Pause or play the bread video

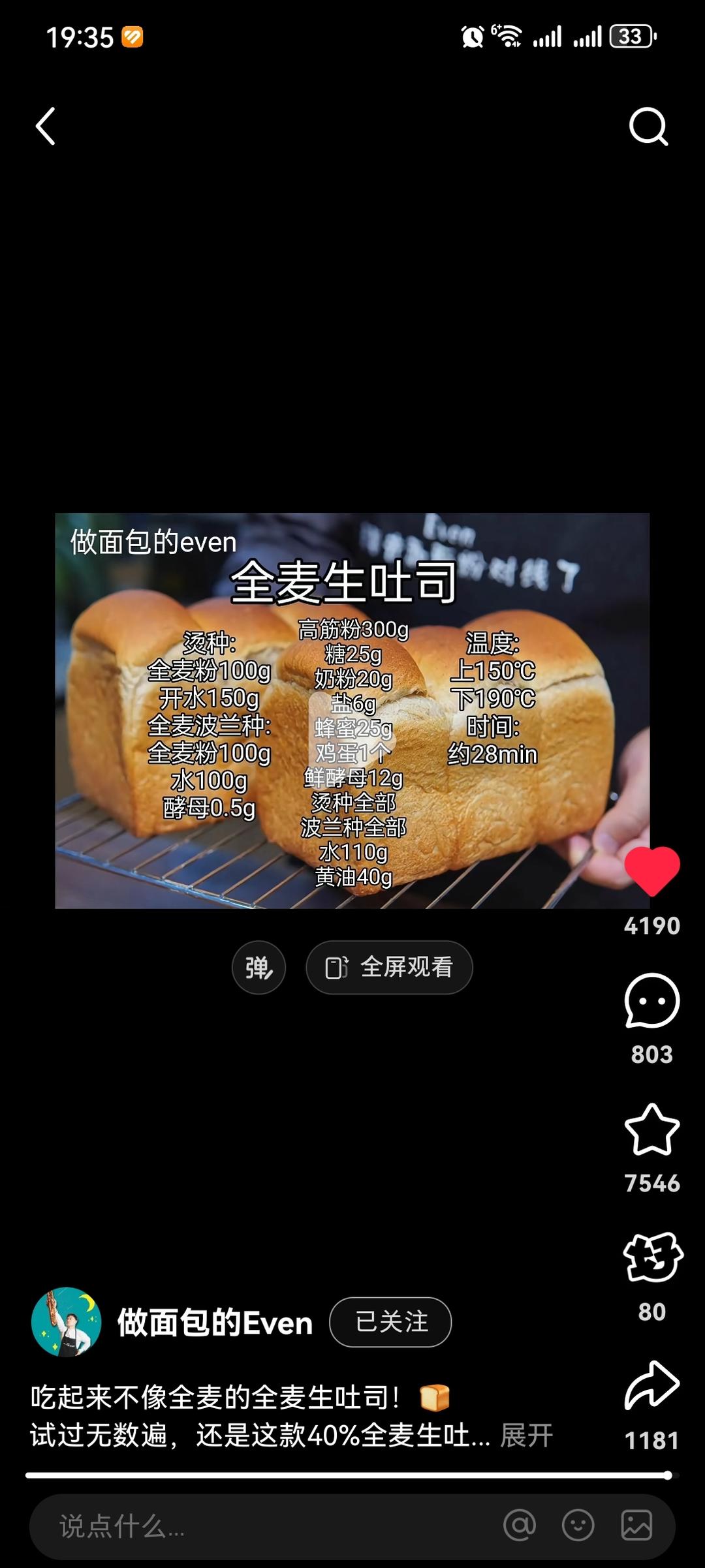352,710
